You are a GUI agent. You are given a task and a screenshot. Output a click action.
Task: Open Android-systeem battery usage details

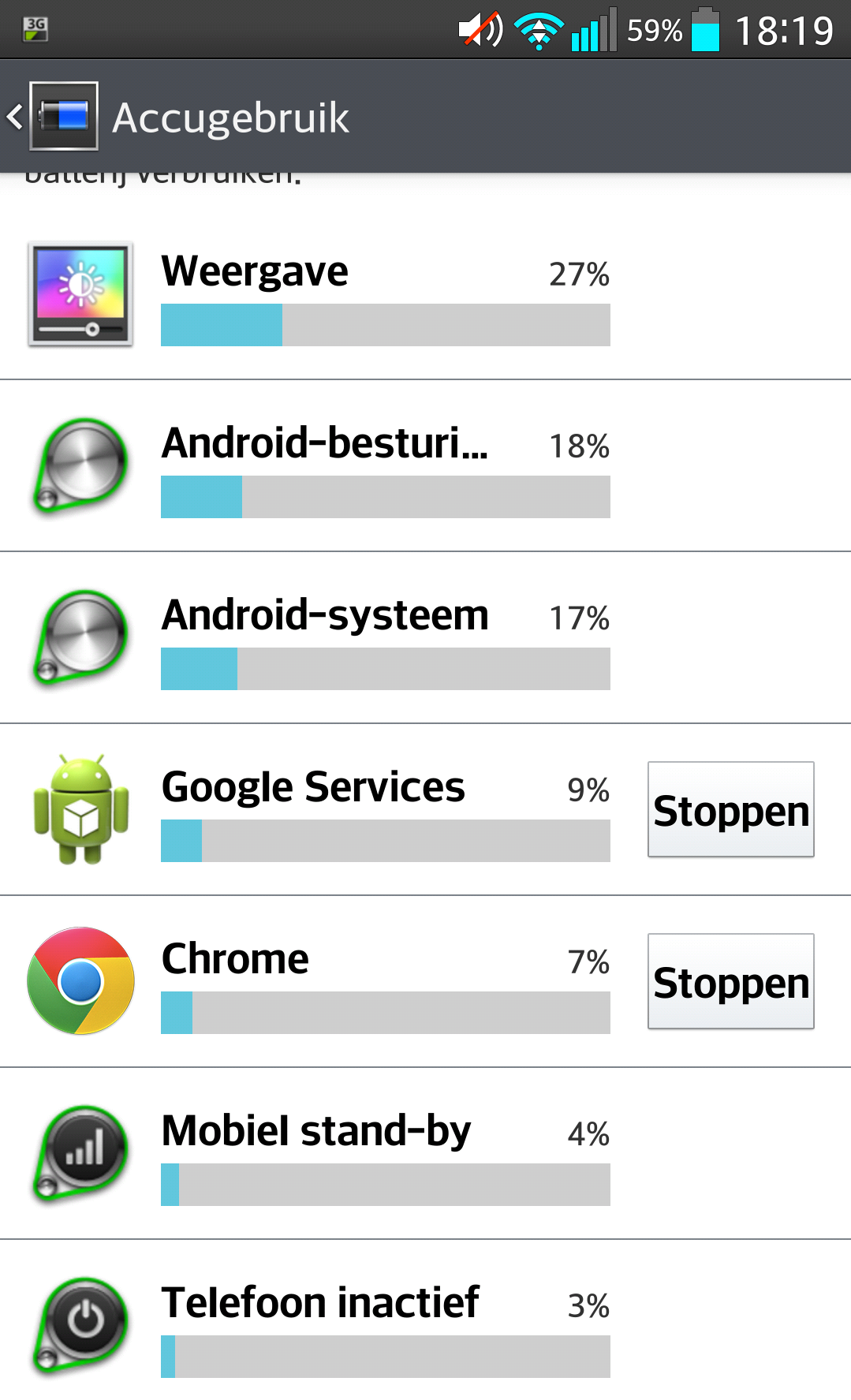click(x=385, y=639)
